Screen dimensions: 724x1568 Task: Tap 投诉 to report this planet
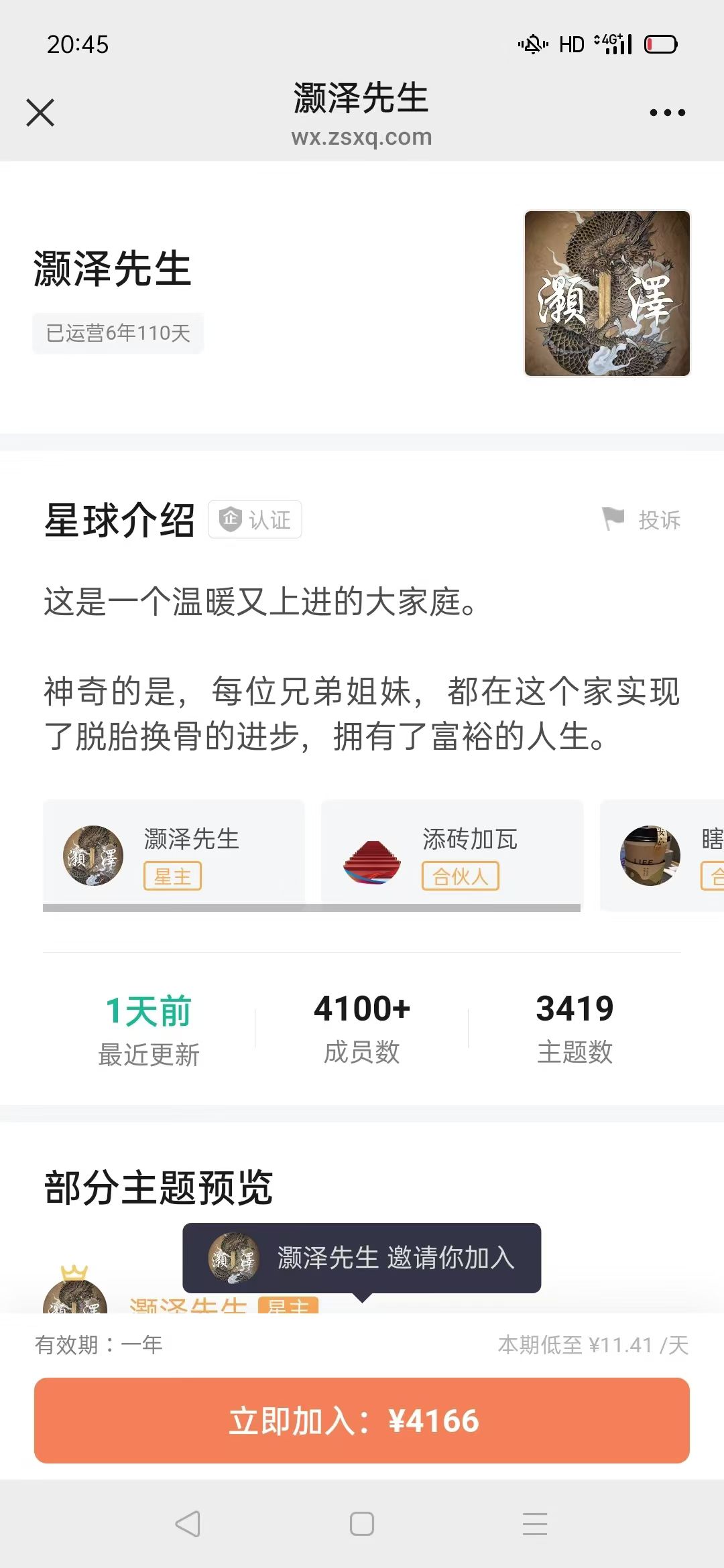[642, 519]
